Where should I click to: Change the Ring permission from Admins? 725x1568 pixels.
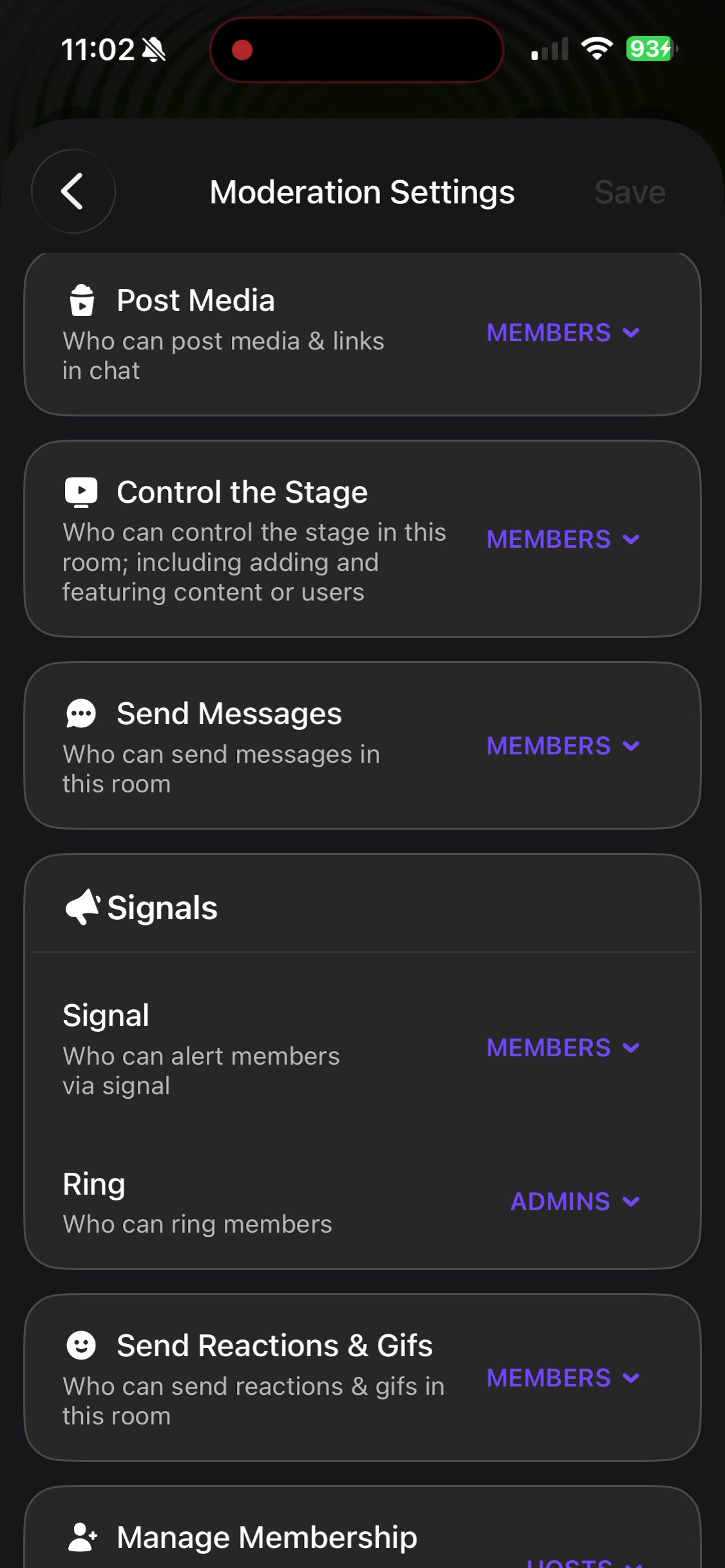(x=576, y=1202)
